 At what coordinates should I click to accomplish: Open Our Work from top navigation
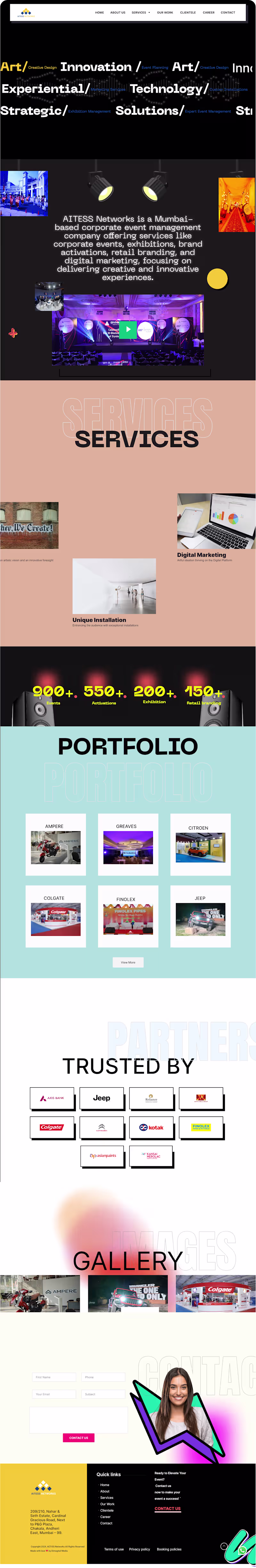point(164,12)
